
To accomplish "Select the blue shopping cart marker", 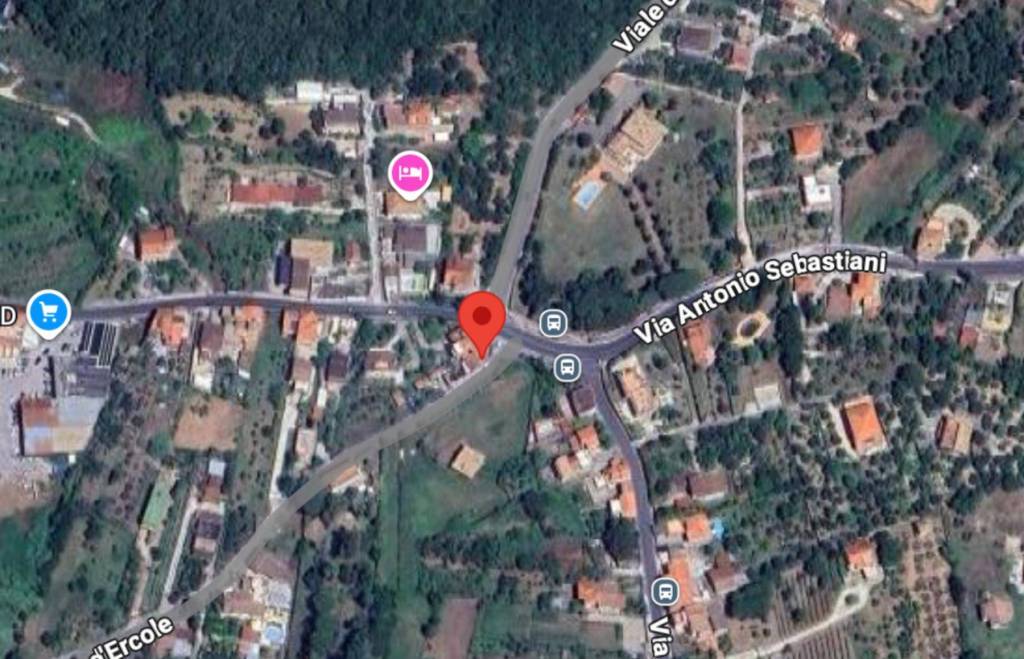I will 48,313.
